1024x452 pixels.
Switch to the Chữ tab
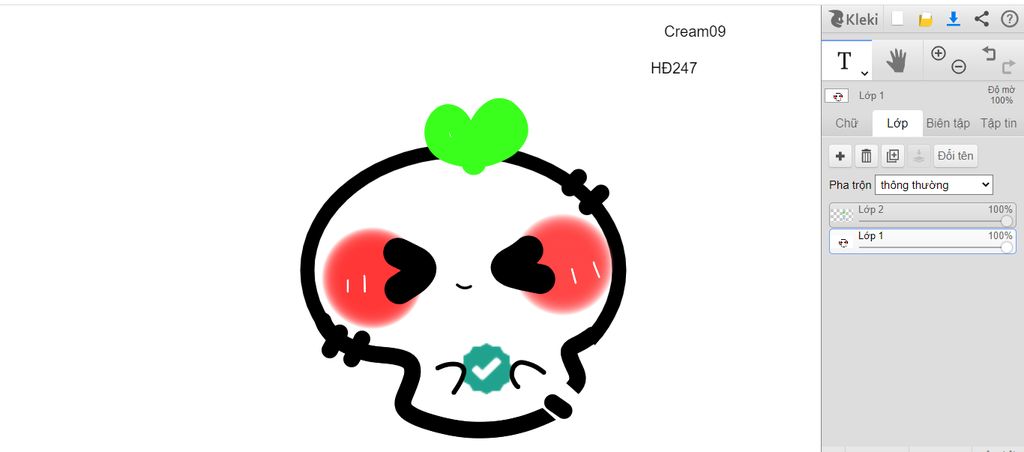pyautogui.click(x=847, y=123)
